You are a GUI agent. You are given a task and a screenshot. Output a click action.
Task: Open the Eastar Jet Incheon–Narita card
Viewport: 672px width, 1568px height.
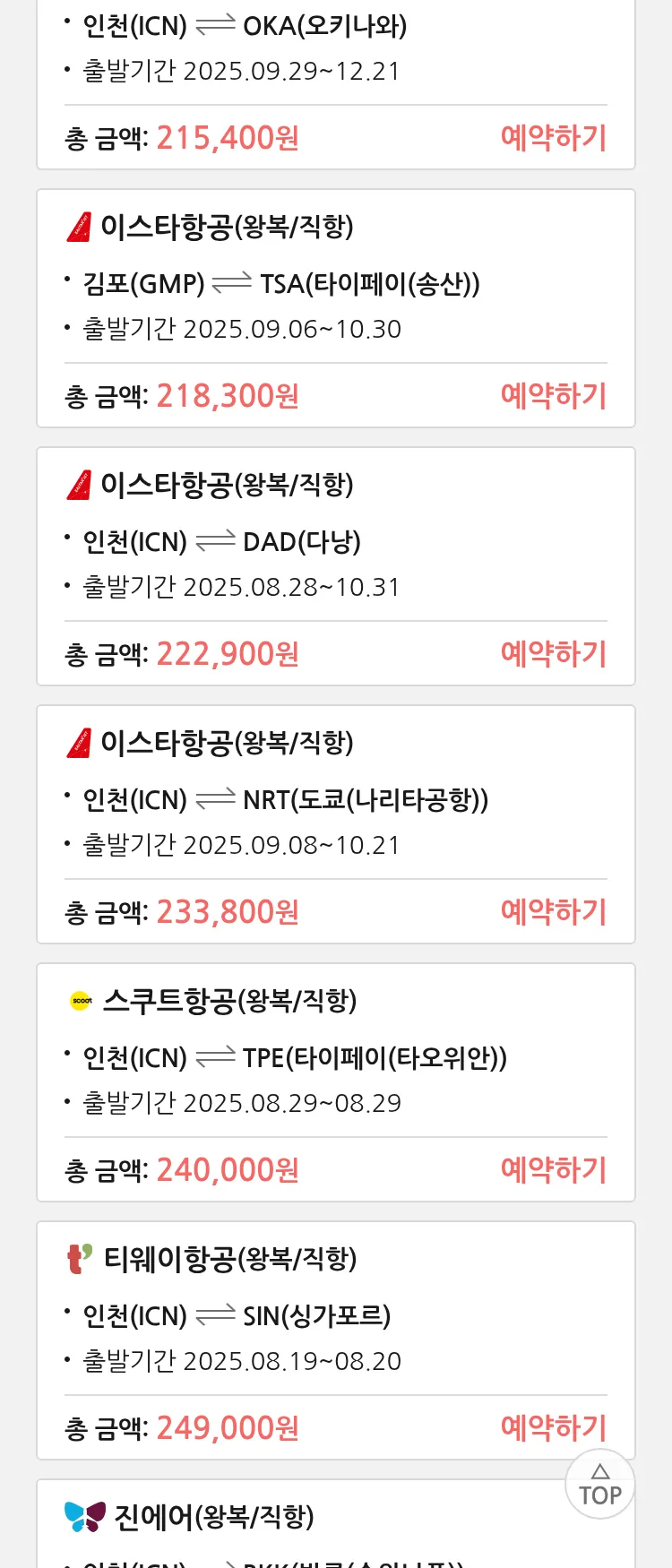[x=335, y=798]
